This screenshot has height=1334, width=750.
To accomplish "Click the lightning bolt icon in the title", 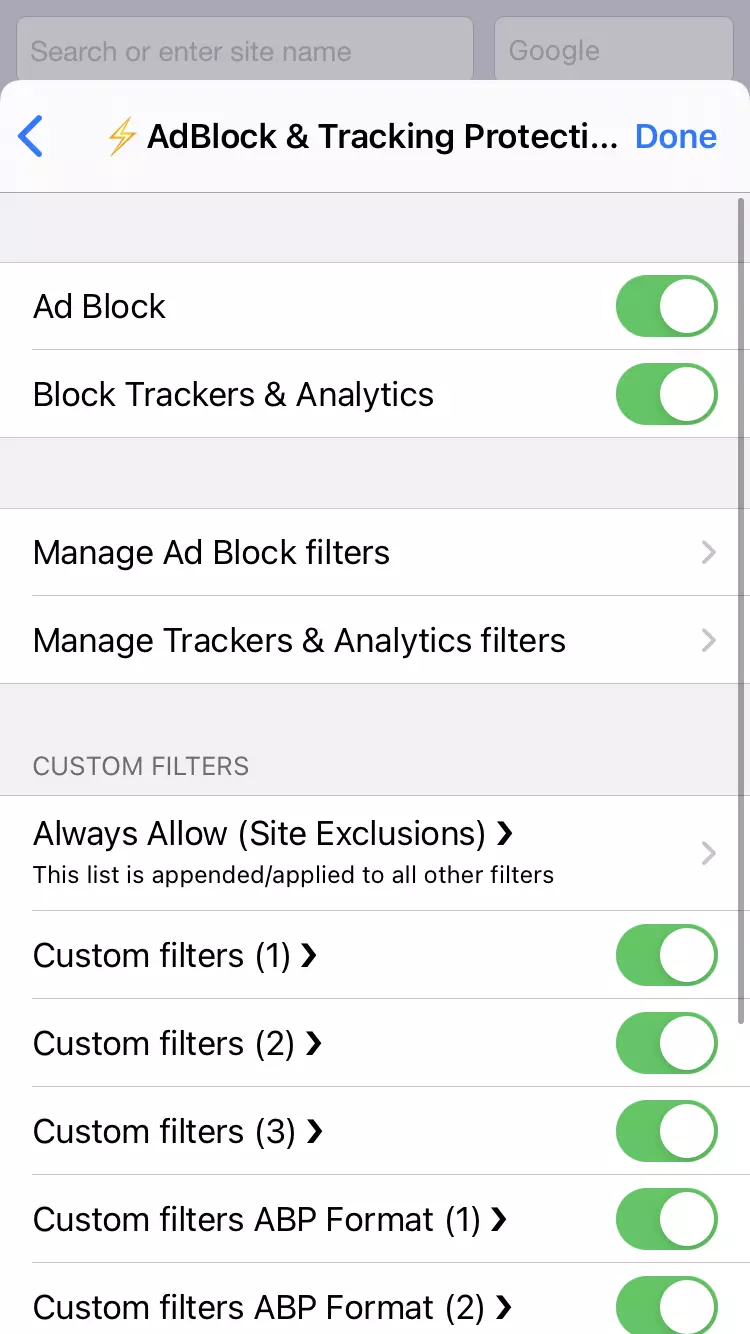I will pos(119,135).
